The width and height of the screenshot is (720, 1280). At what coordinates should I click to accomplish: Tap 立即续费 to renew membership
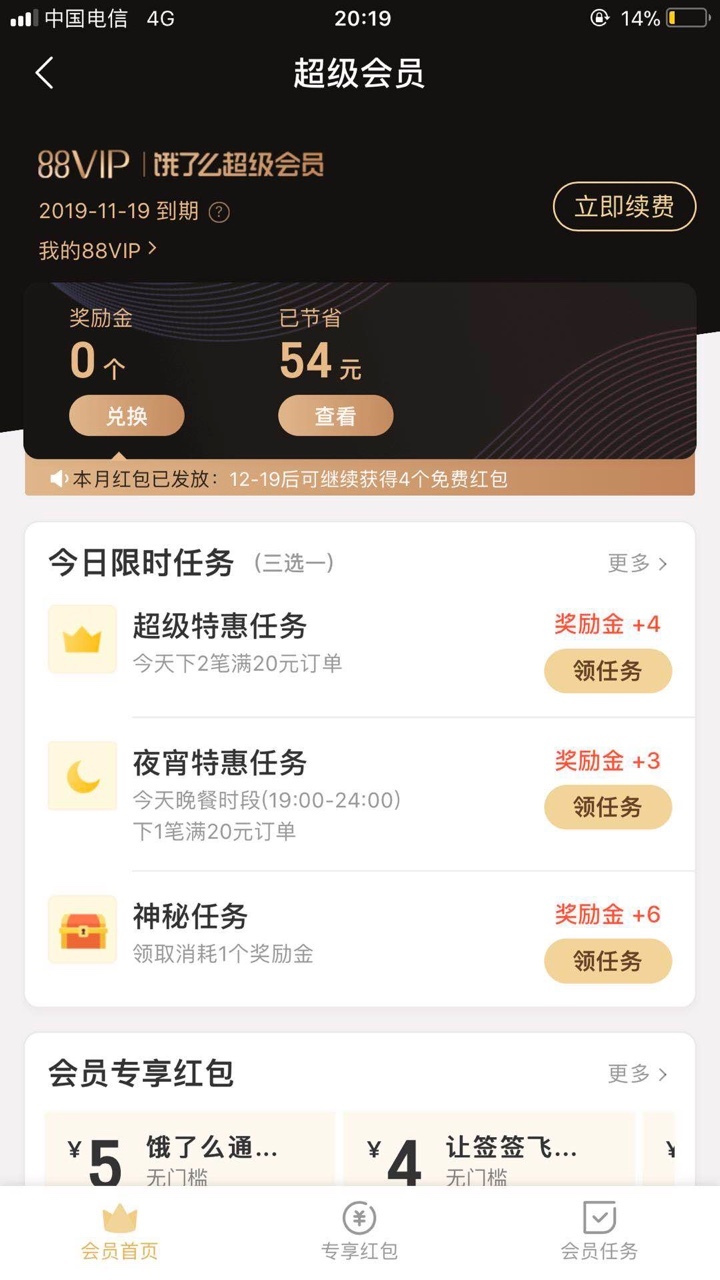[x=624, y=207]
